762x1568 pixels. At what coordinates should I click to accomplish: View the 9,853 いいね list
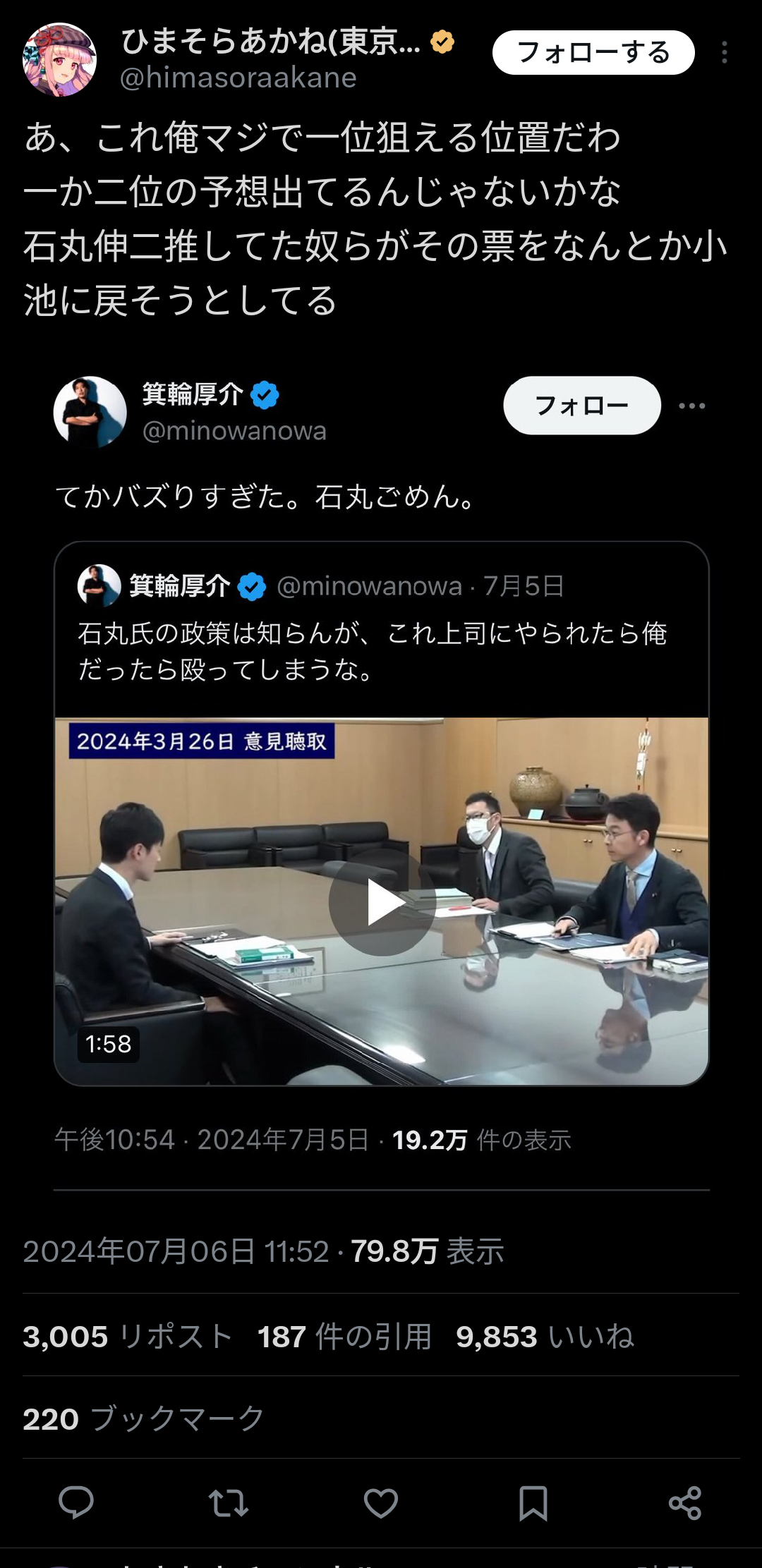[545, 1337]
